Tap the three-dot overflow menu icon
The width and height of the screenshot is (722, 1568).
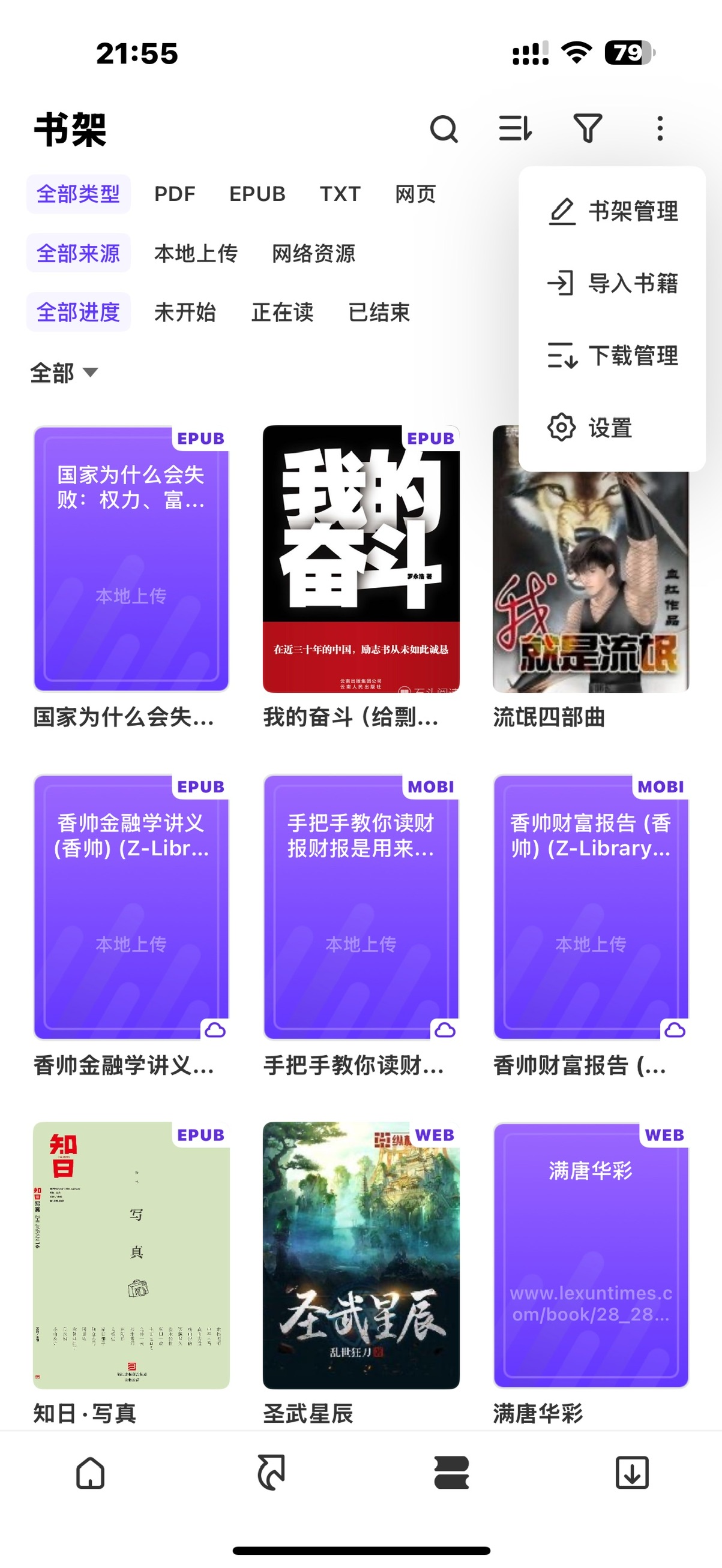(x=660, y=130)
